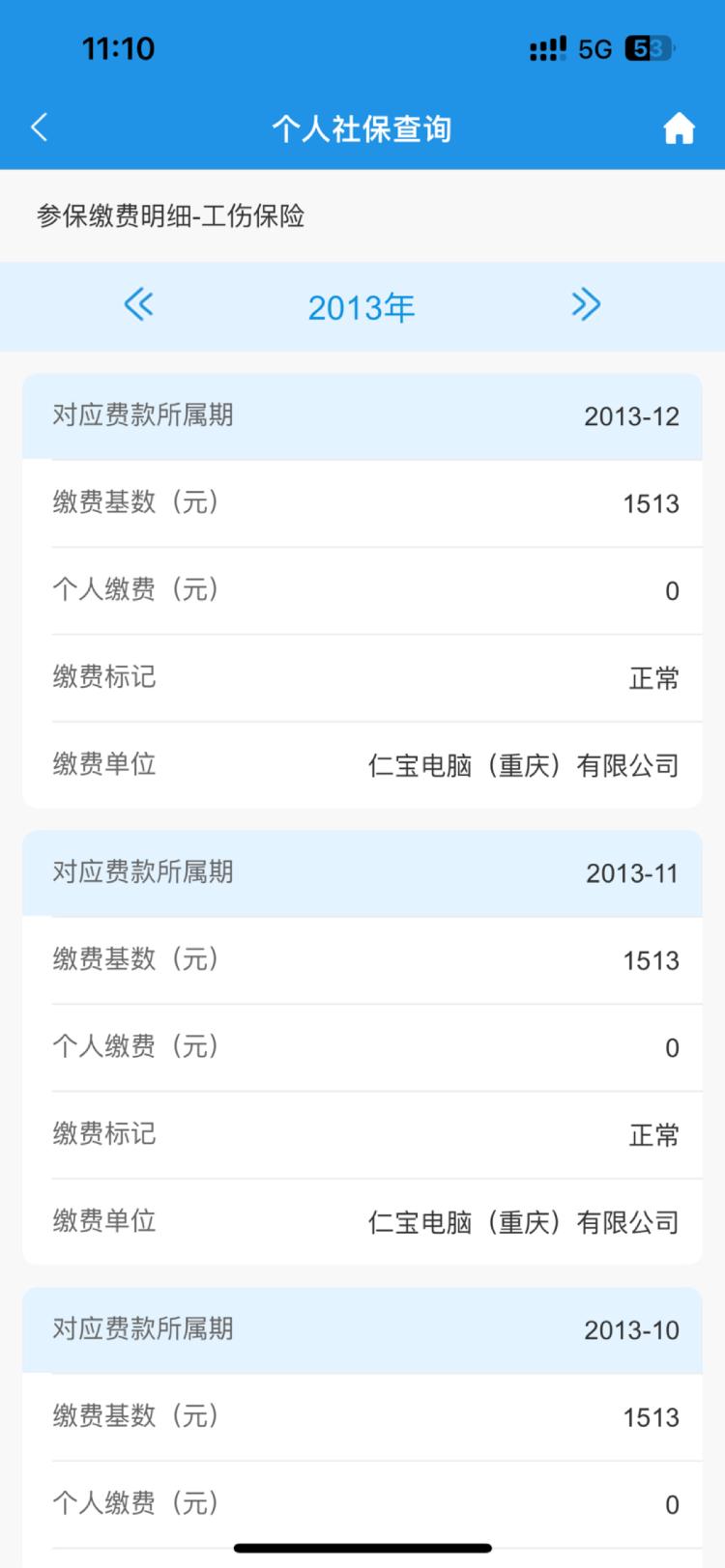Go back using the header arrow
Image resolution: width=725 pixels, height=1568 pixels.
(x=39, y=128)
